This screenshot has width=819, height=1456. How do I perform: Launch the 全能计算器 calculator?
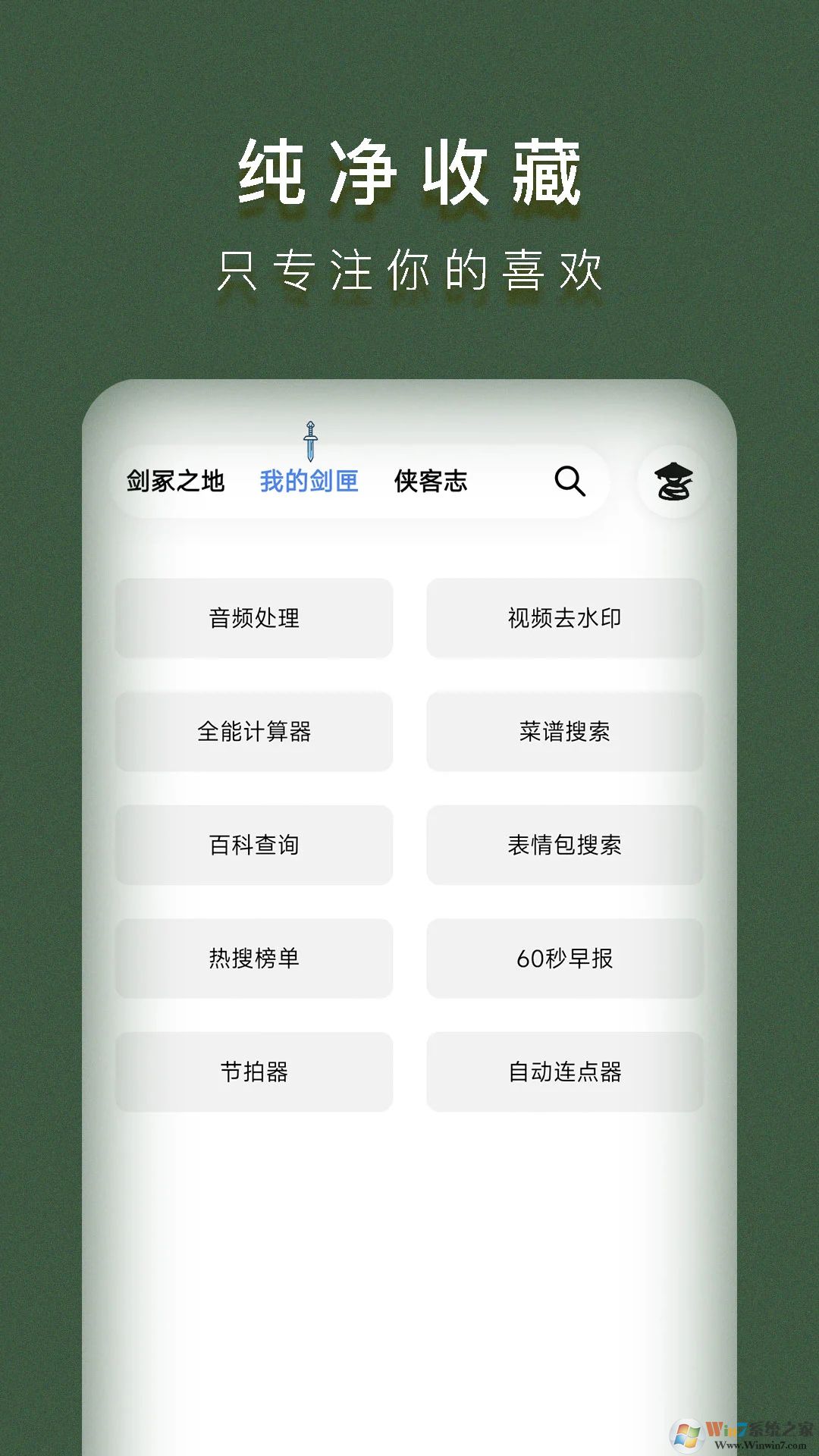pos(253,732)
